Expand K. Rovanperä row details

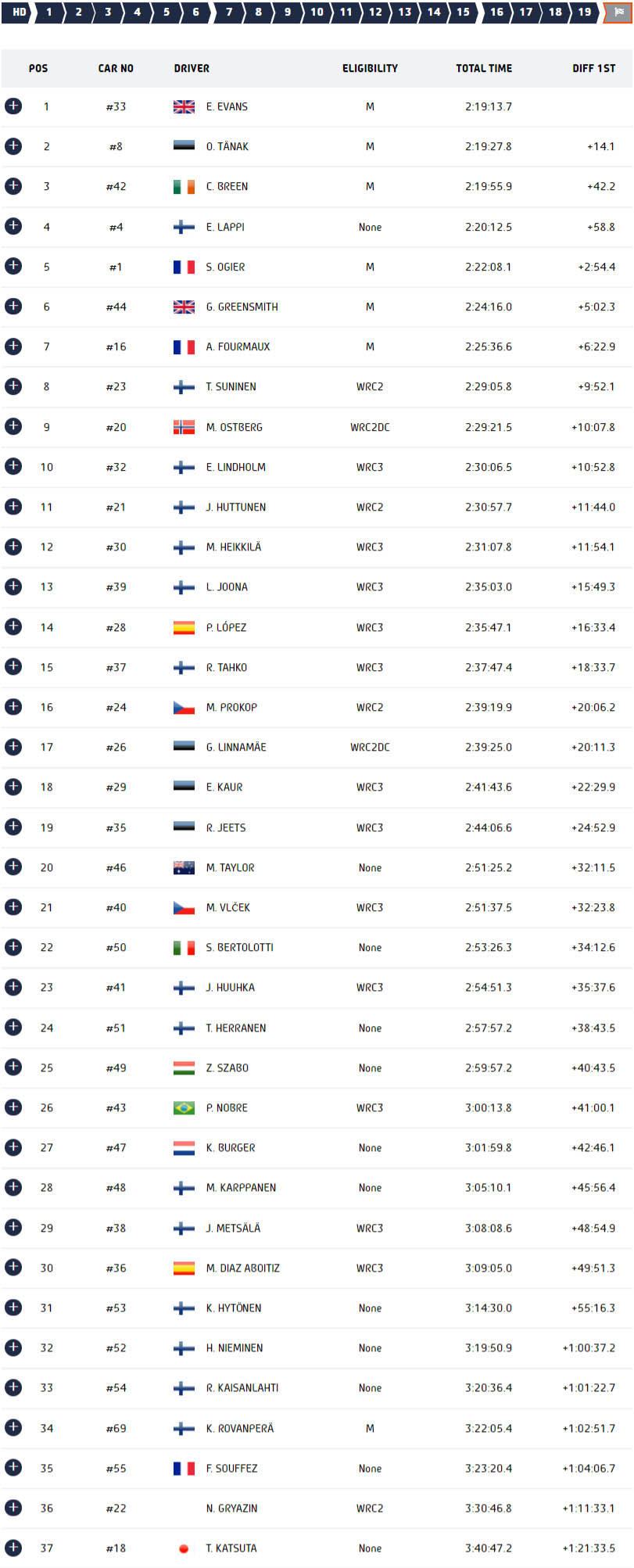point(13,1427)
